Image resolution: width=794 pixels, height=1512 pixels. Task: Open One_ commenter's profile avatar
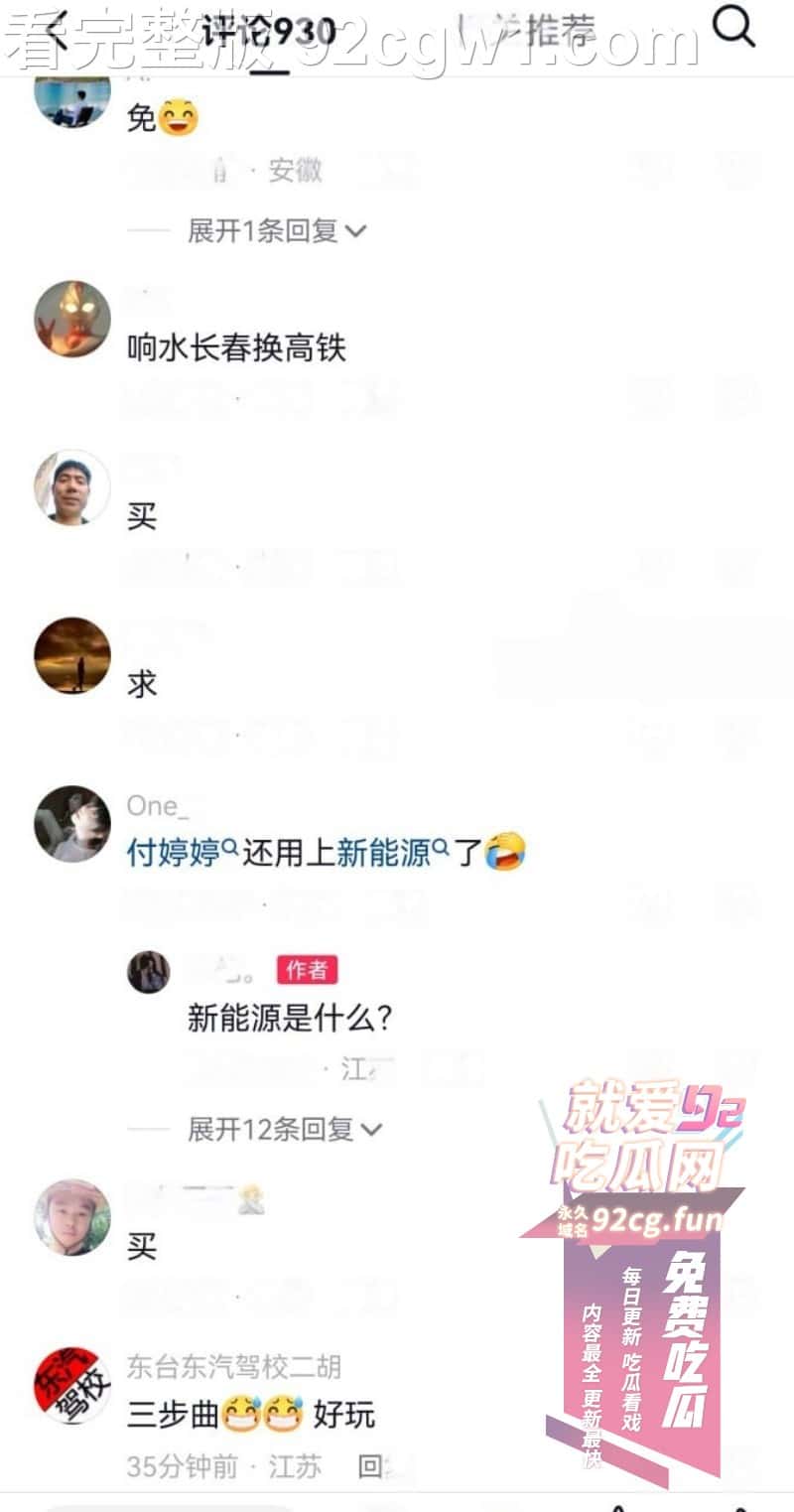[x=71, y=823]
